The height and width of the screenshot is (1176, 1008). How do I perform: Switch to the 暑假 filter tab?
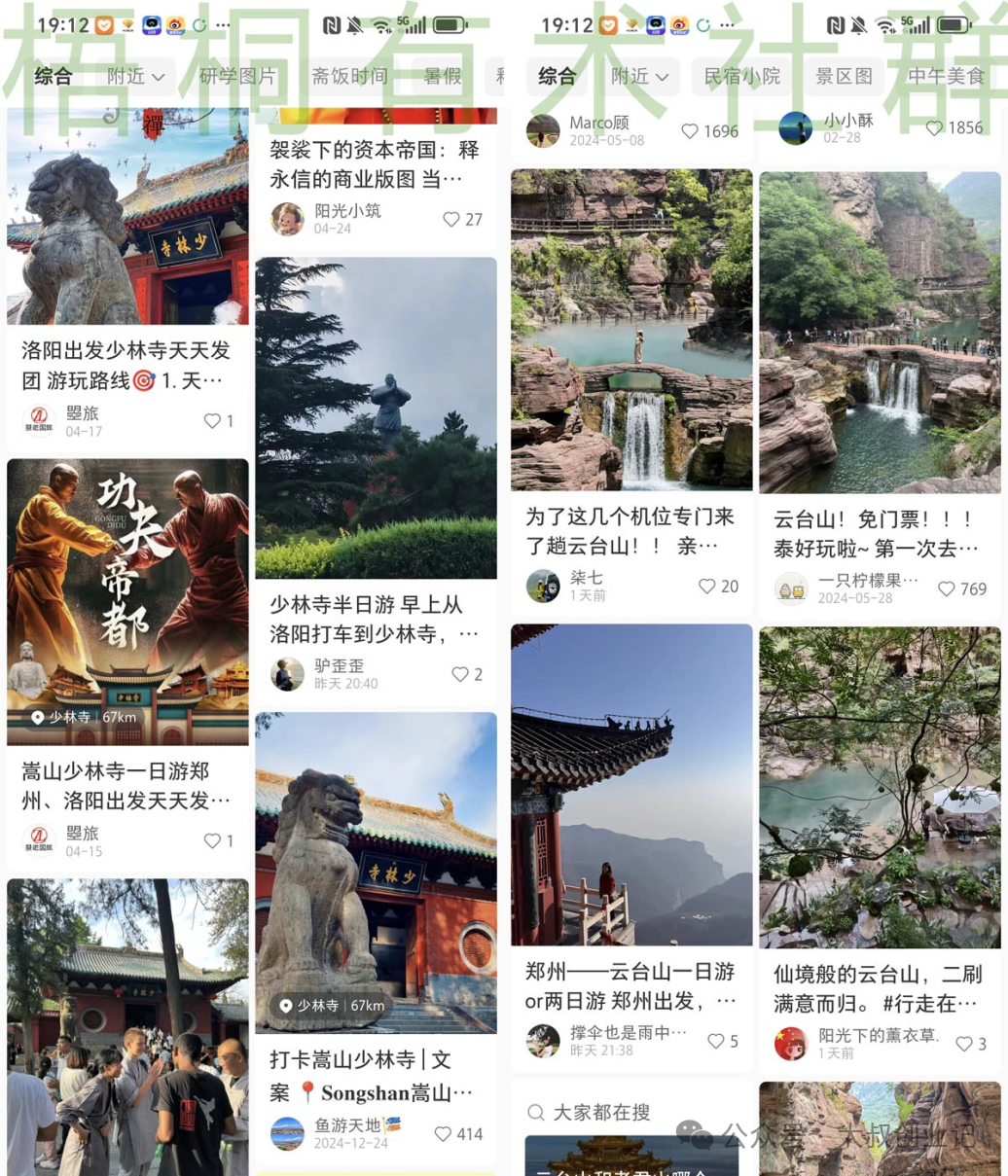pos(442,76)
